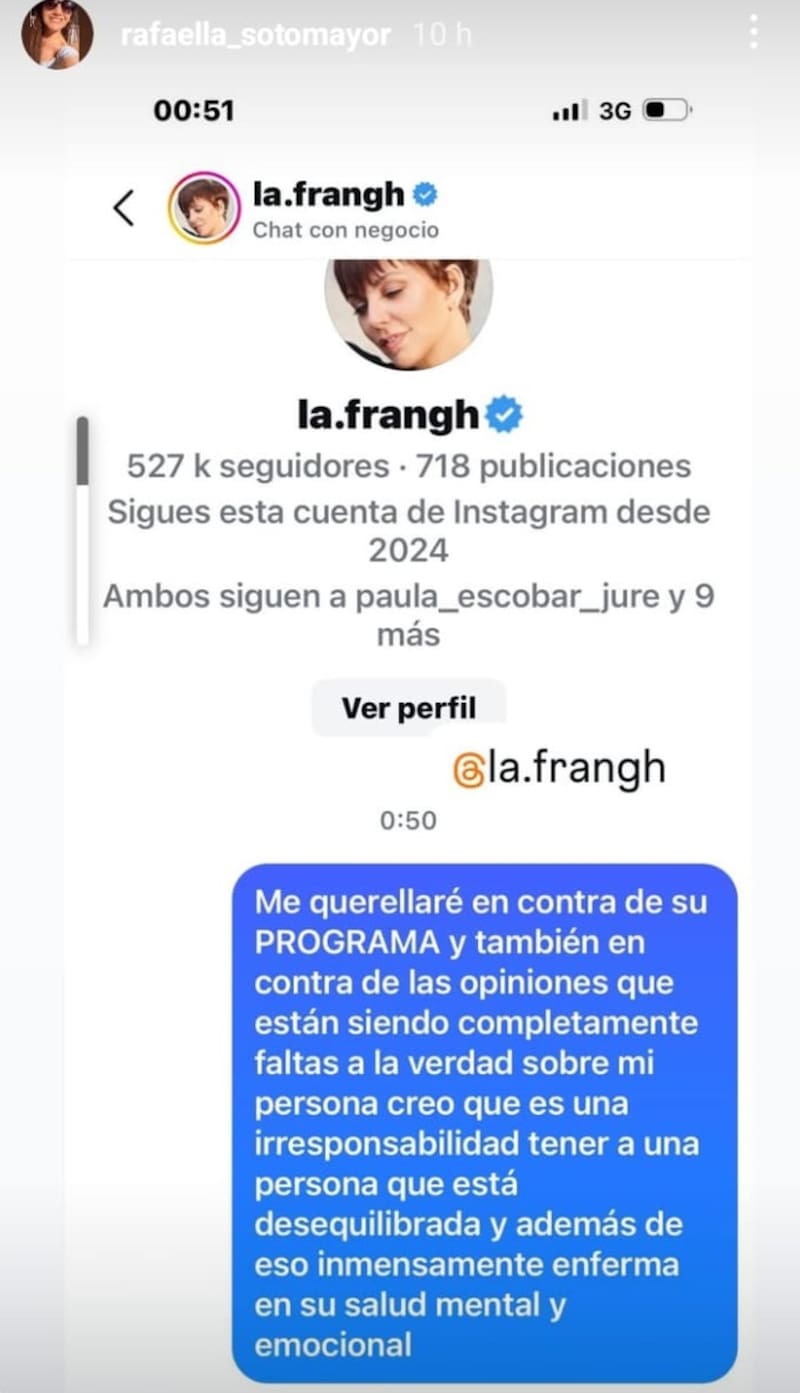Screen dimensions: 800x1393
Task: Click the battery icon in the status bar
Action: [x=665, y=112]
